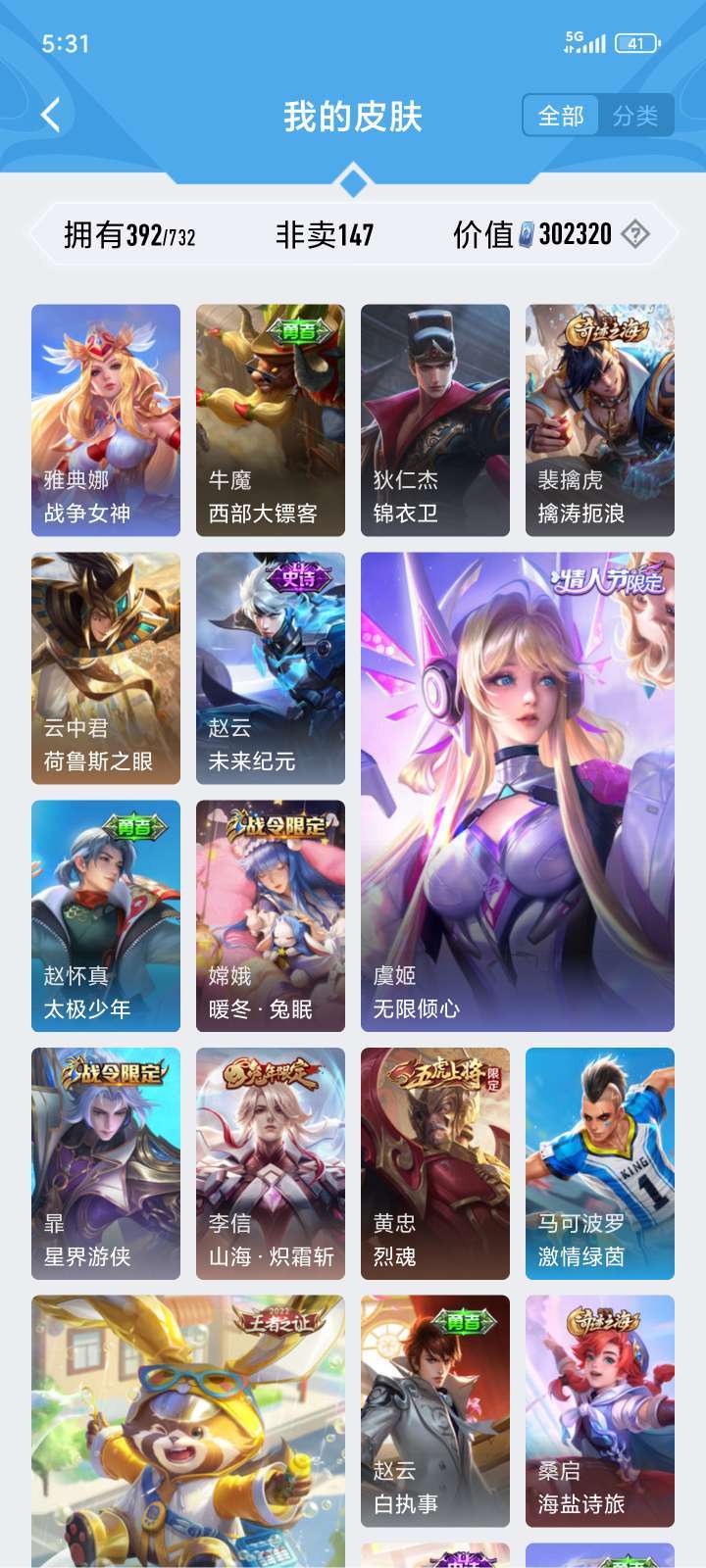View the large 虞姬 无限倾心 skin
This screenshot has width=706, height=1568.
518,792
